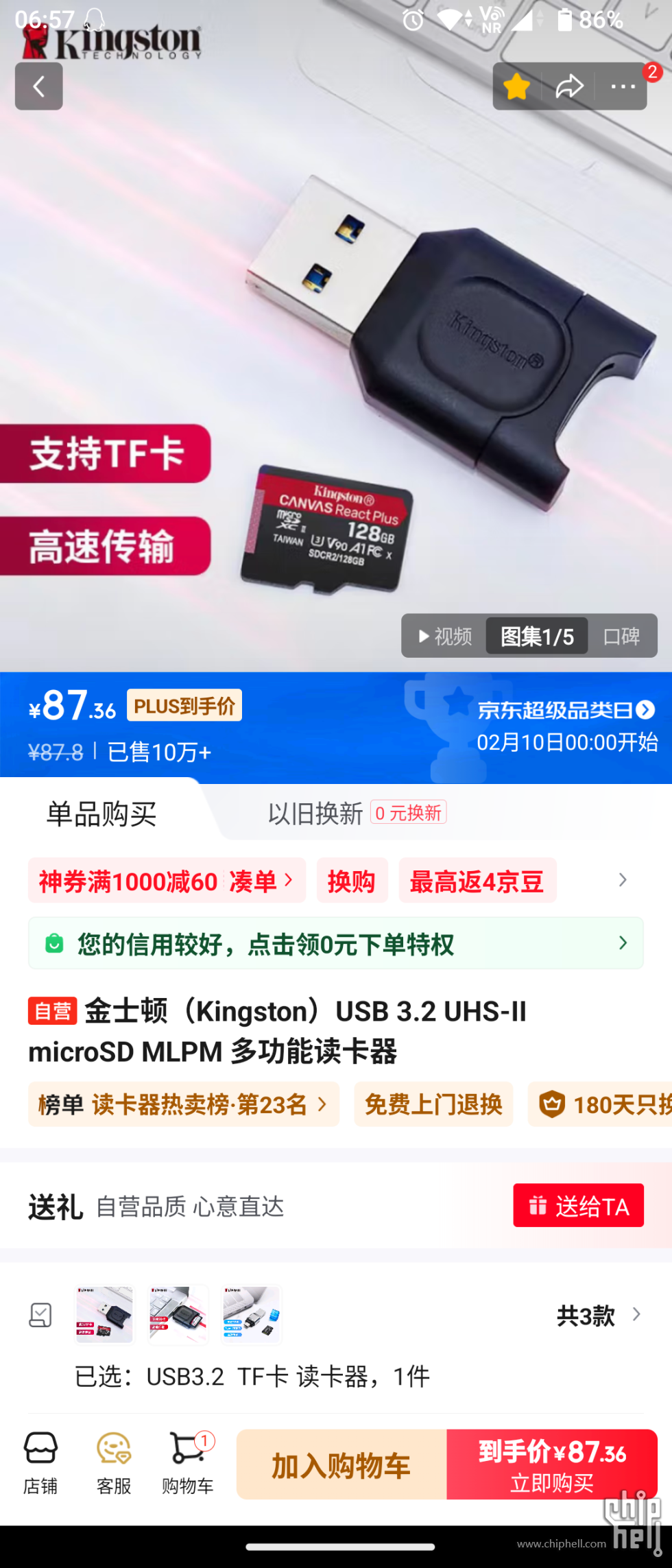Tap the 换购 promotion chip
This screenshot has height=1568, width=672.
pos(352,881)
